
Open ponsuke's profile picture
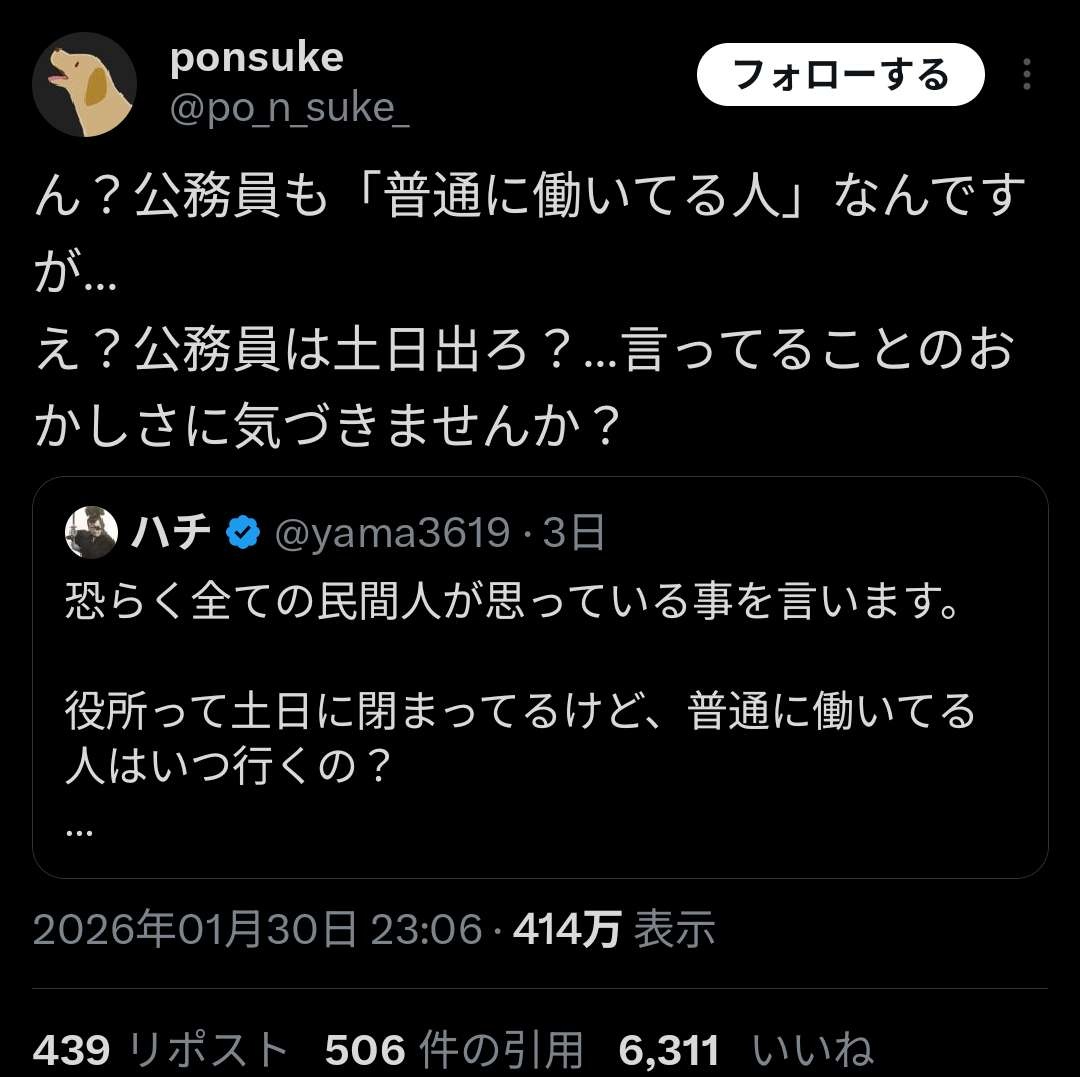click(85, 84)
